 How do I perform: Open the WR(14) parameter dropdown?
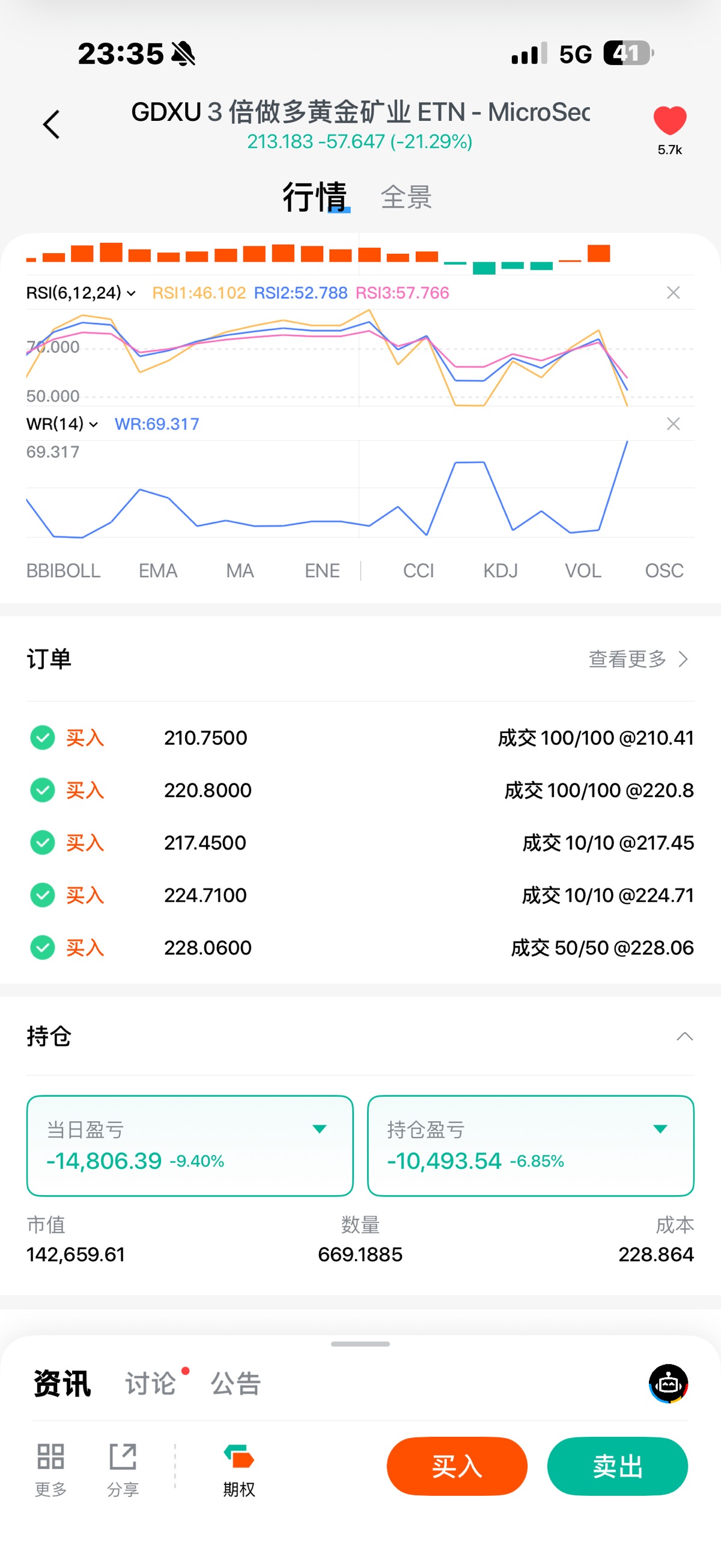click(62, 424)
